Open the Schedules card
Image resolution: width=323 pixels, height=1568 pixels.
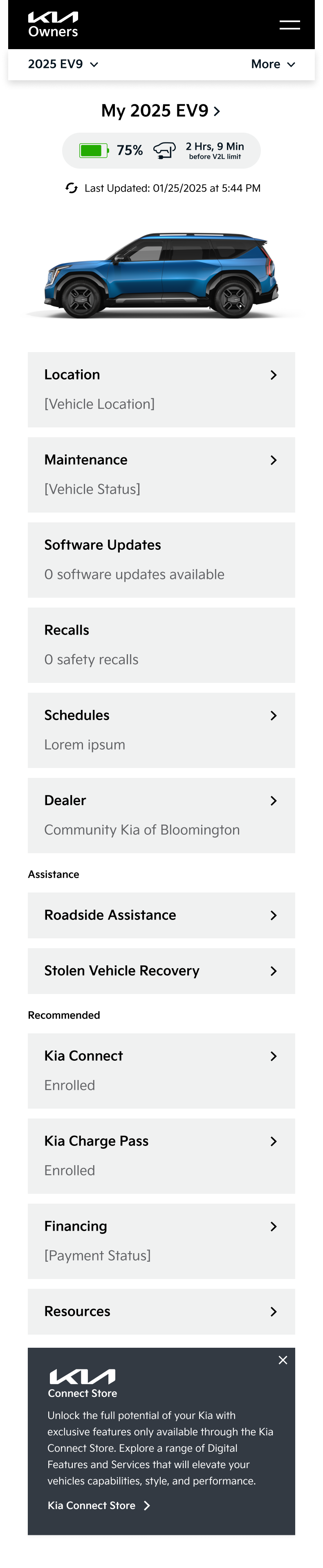coord(161,730)
